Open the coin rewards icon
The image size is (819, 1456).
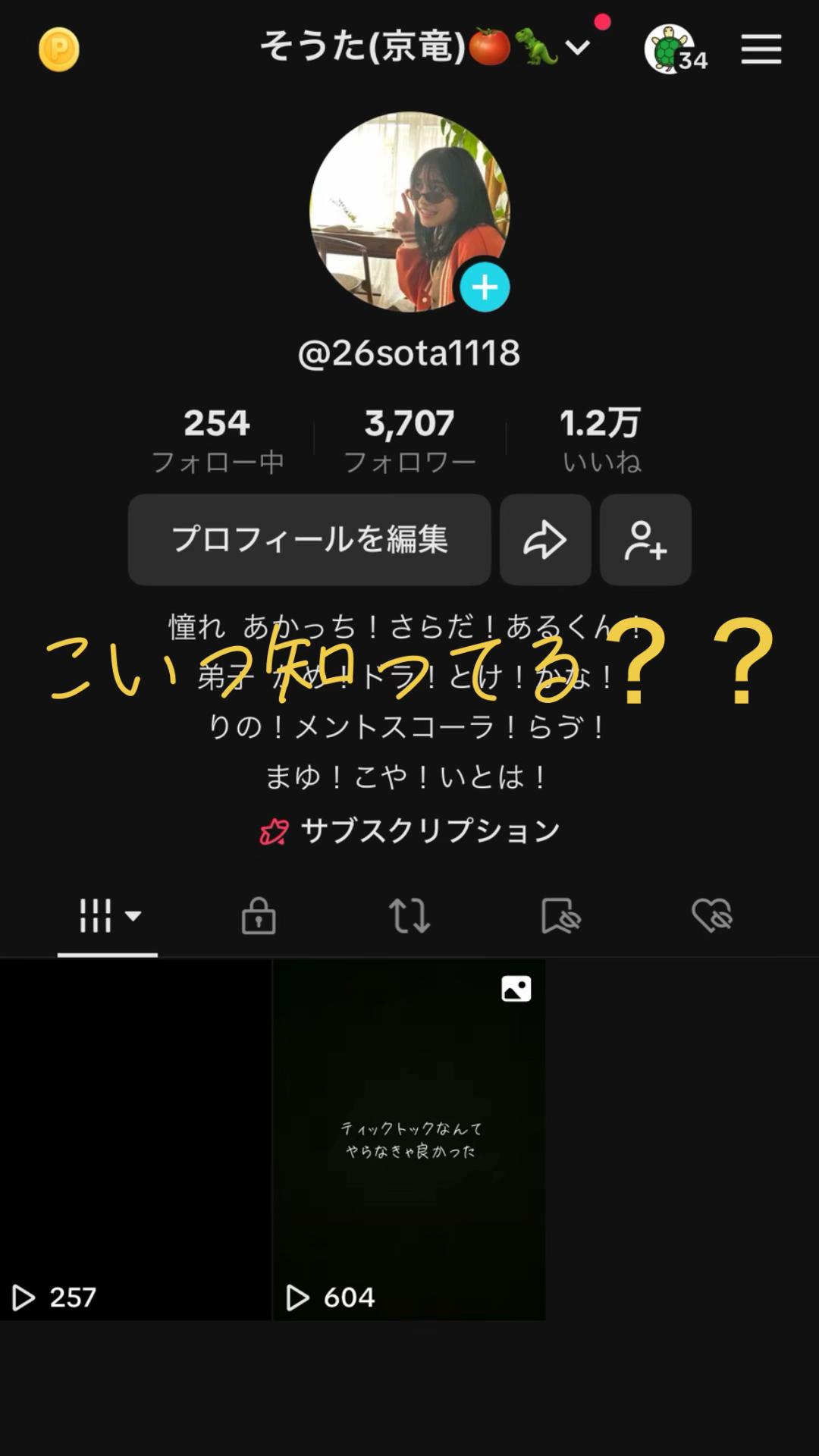point(58,50)
